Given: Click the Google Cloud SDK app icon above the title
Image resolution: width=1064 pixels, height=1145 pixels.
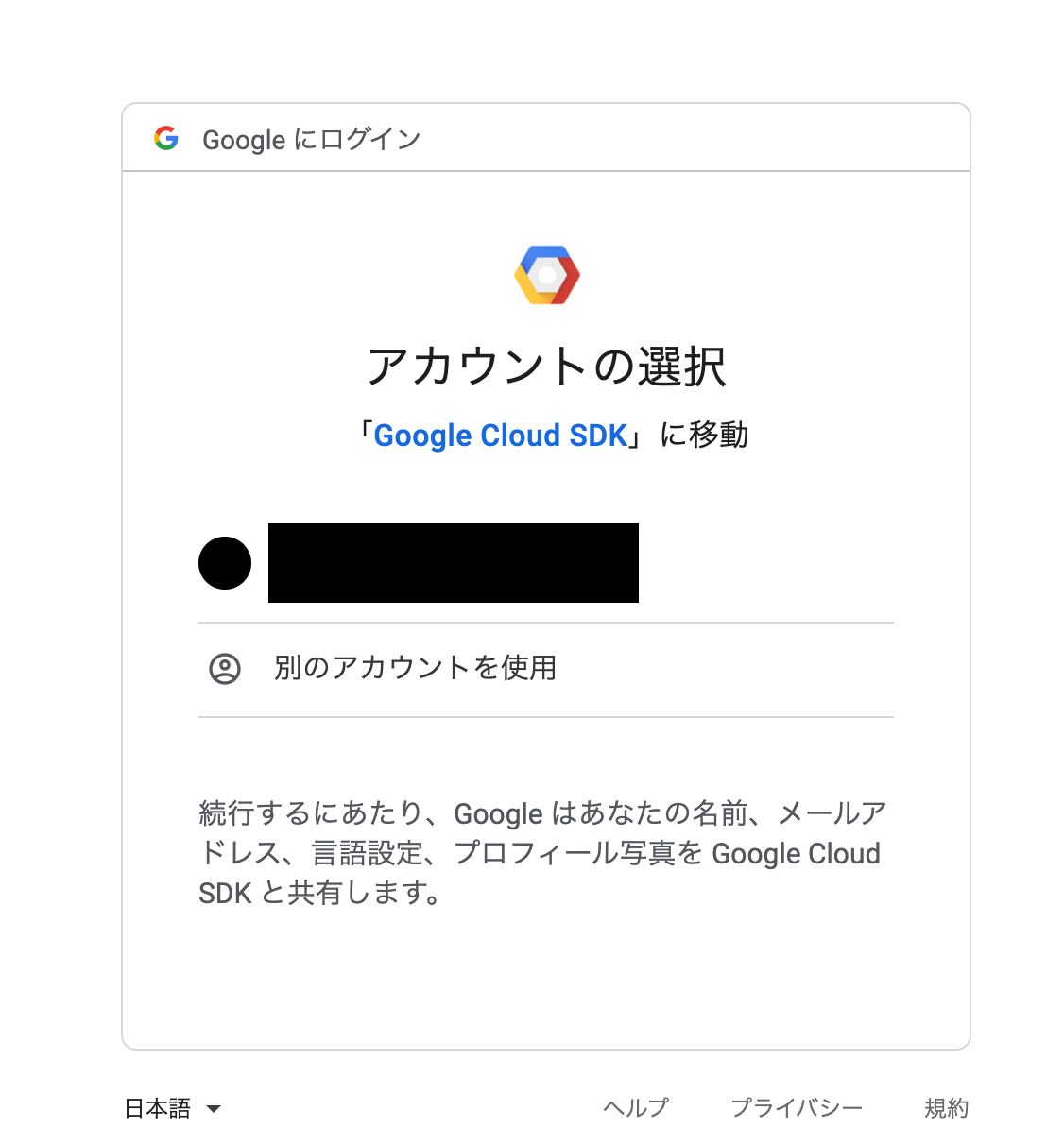Looking at the screenshot, I should (x=546, y=275).
